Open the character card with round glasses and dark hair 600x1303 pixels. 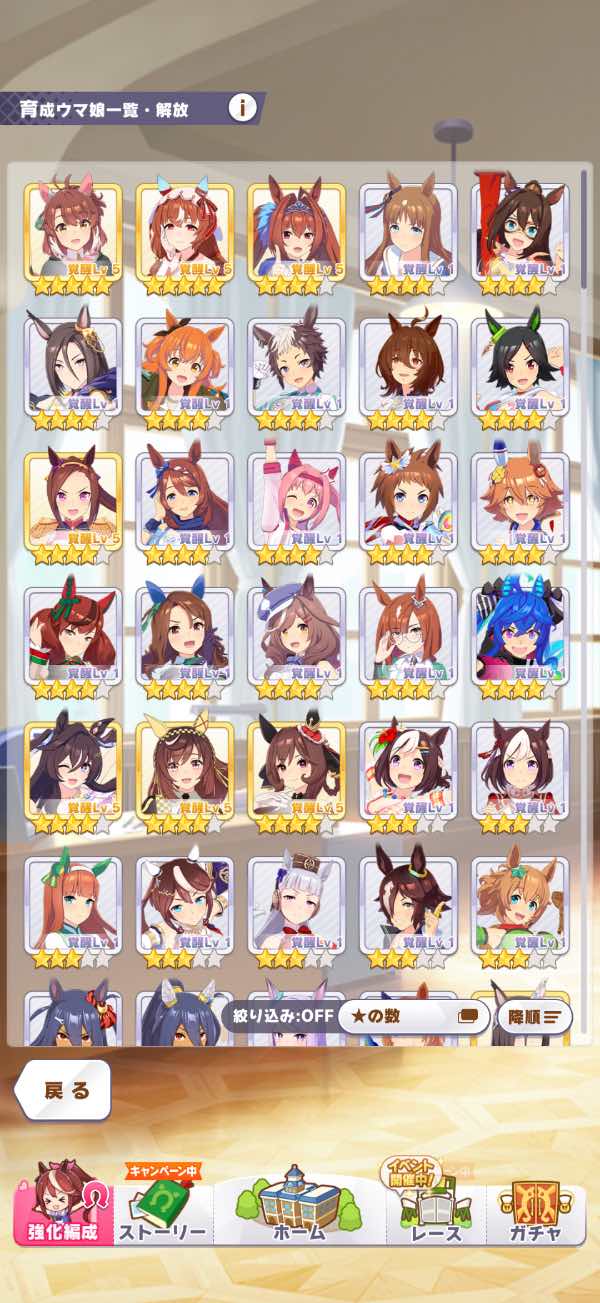click(x=519, y=231)
